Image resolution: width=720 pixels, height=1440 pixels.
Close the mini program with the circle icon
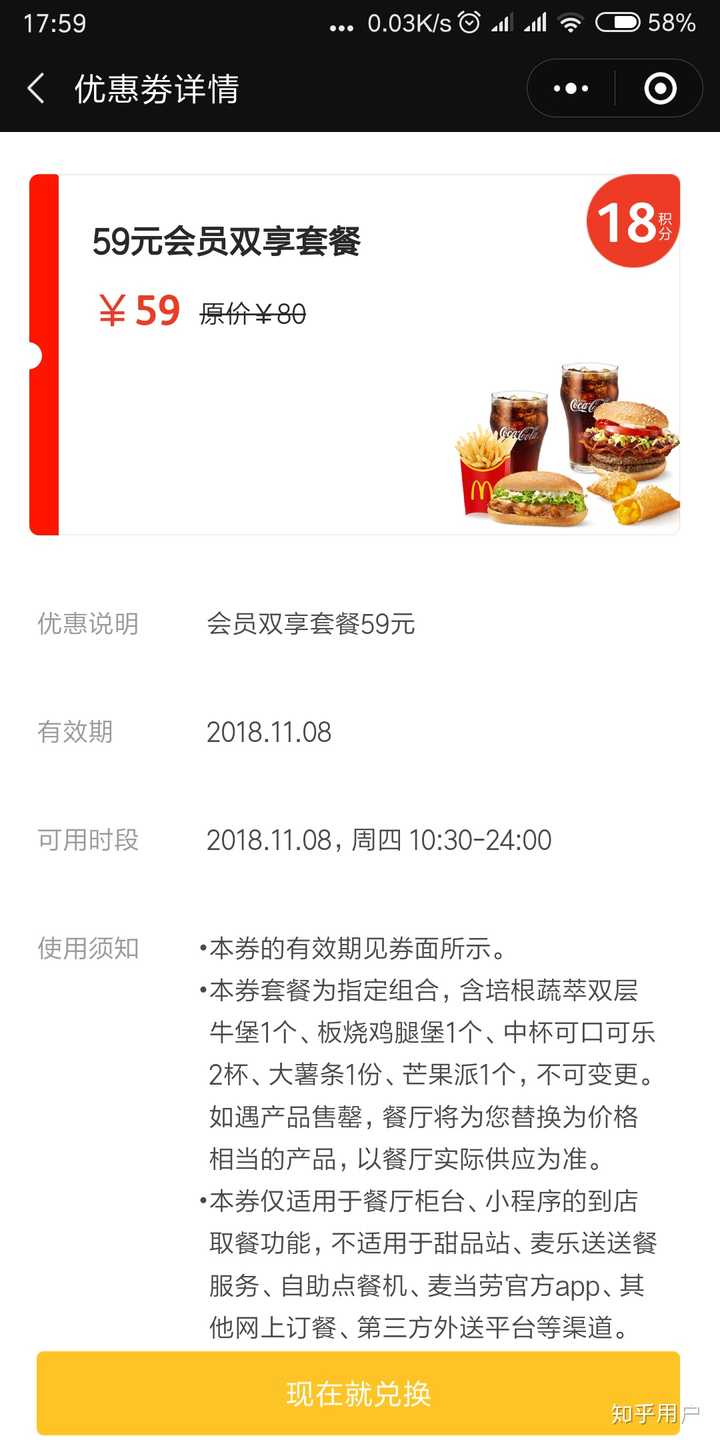pos(660,89)
